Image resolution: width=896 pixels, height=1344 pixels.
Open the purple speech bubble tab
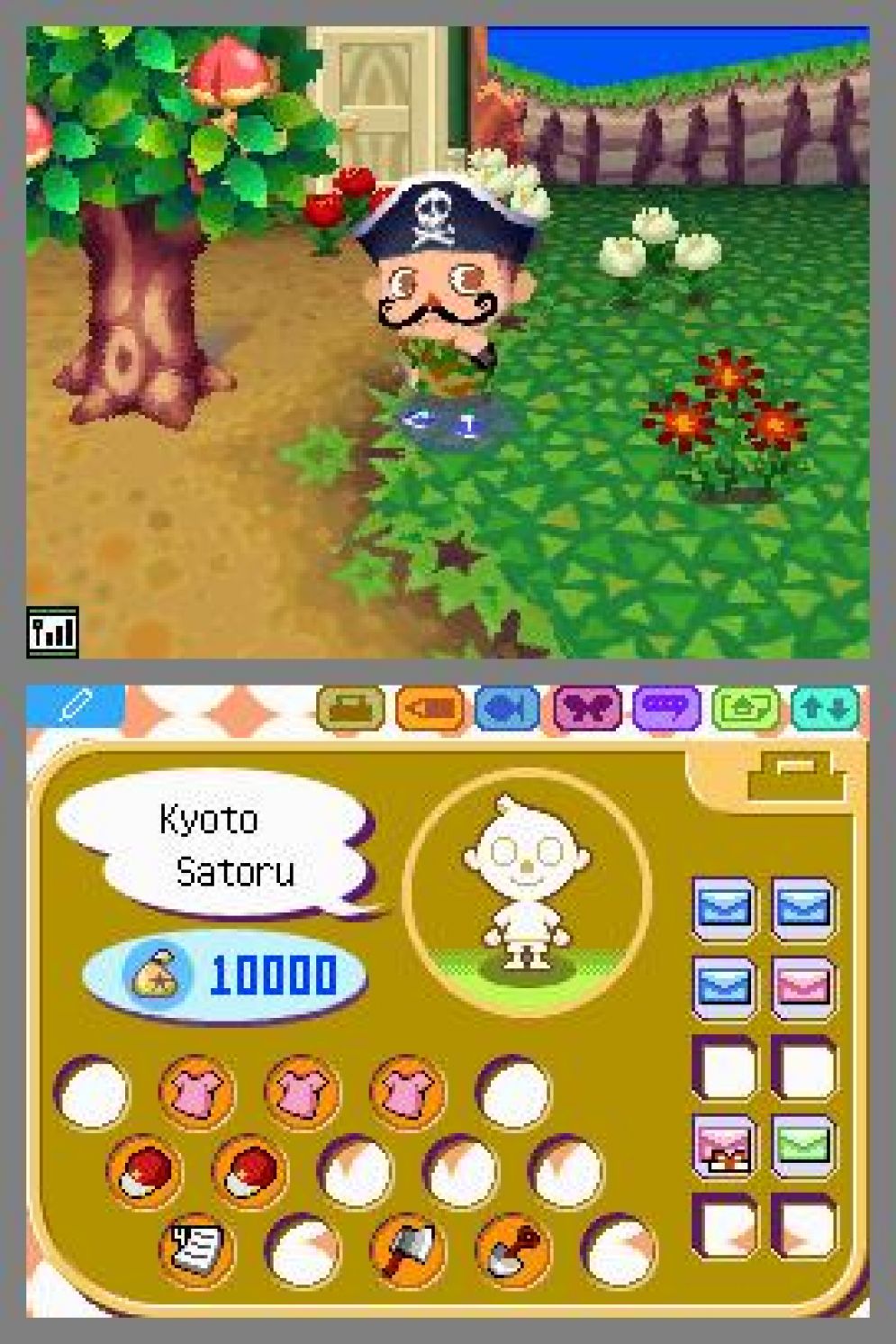pos(666,708)
